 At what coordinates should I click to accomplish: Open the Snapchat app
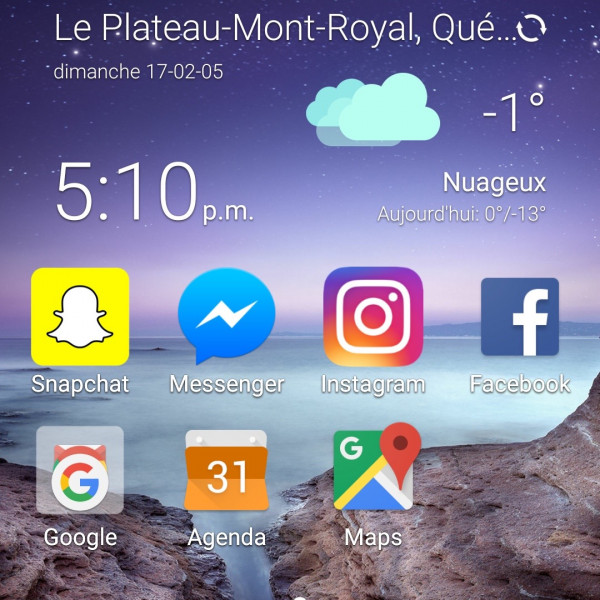point(80,317)
